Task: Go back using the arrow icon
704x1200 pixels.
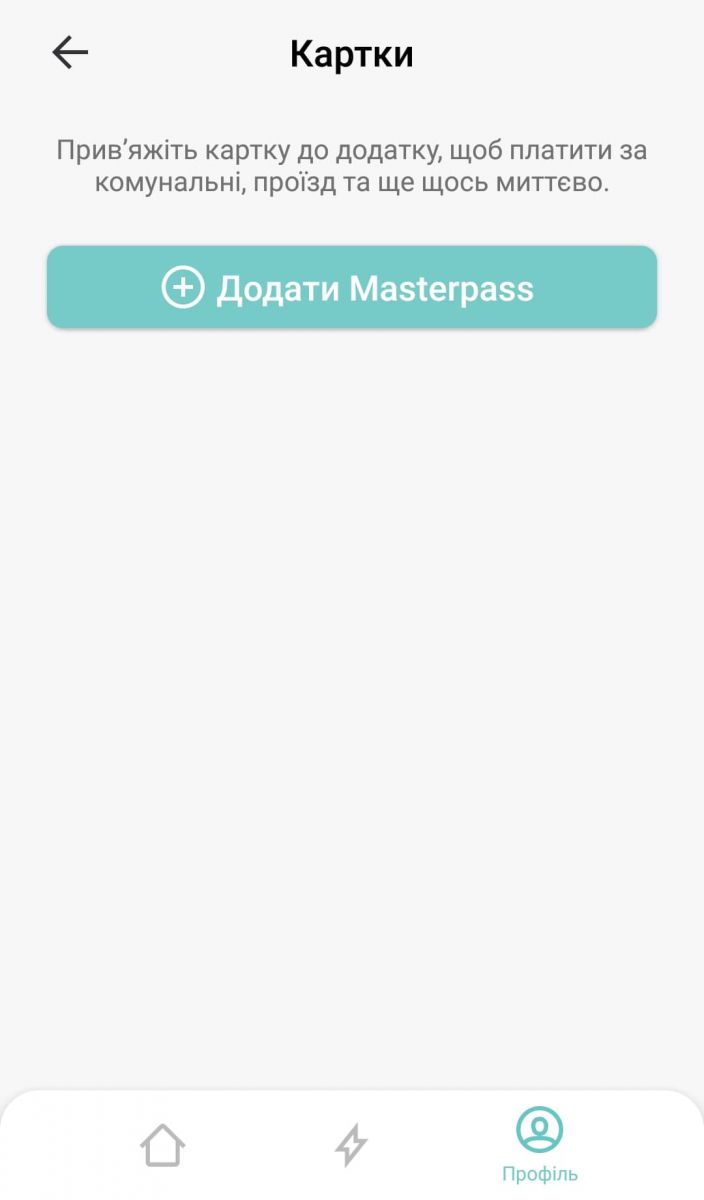Action: (x=70, y=52)
